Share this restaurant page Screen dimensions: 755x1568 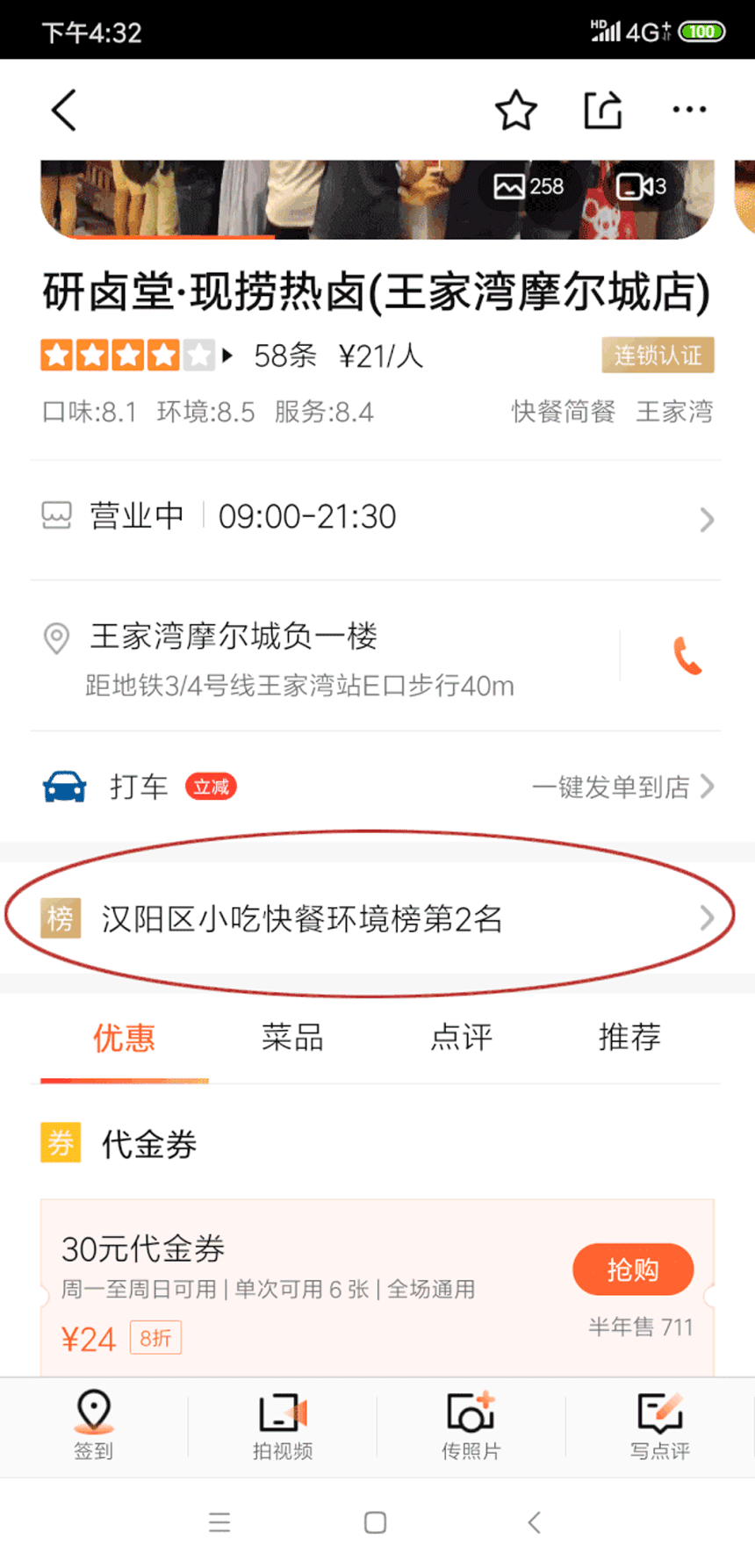click(x=603, y=110)
